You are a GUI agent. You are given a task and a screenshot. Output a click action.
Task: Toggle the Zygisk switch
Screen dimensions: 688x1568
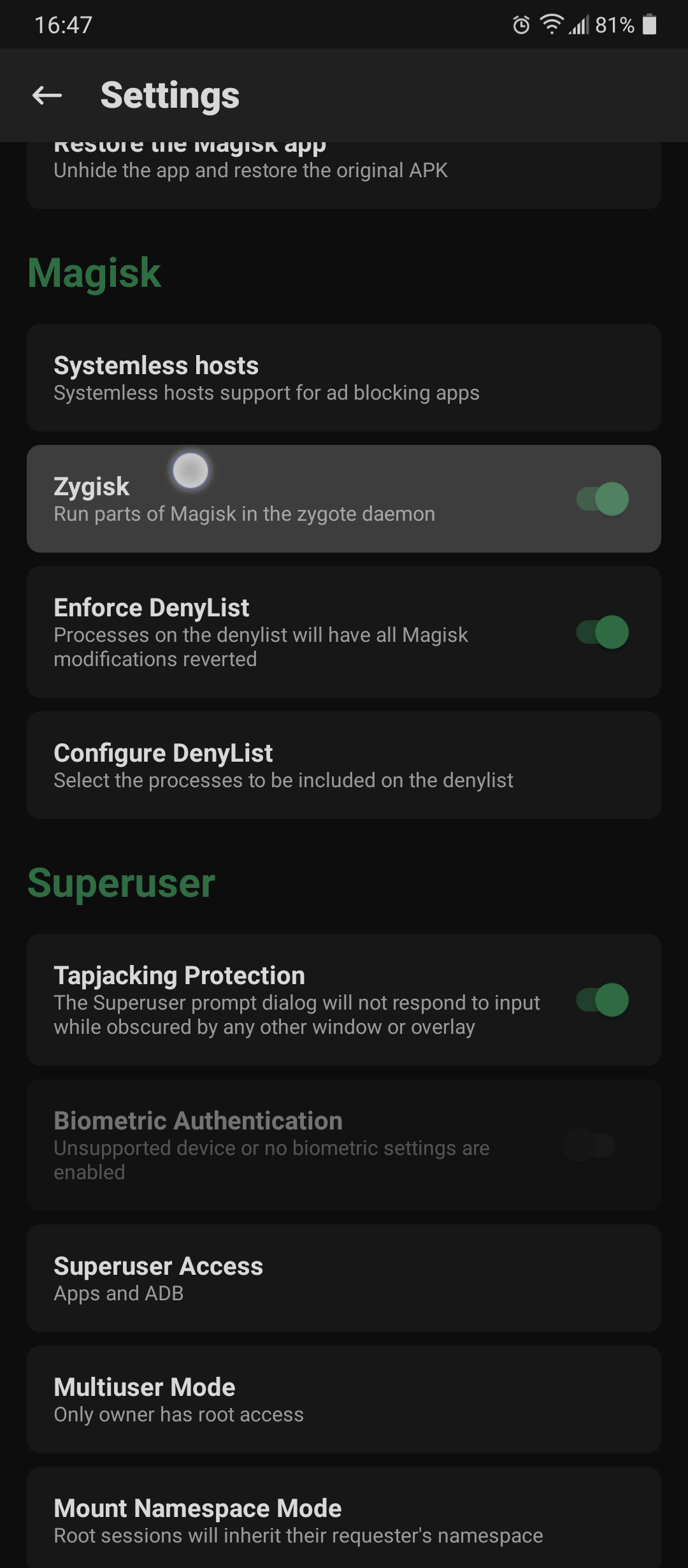coord(602,498)
